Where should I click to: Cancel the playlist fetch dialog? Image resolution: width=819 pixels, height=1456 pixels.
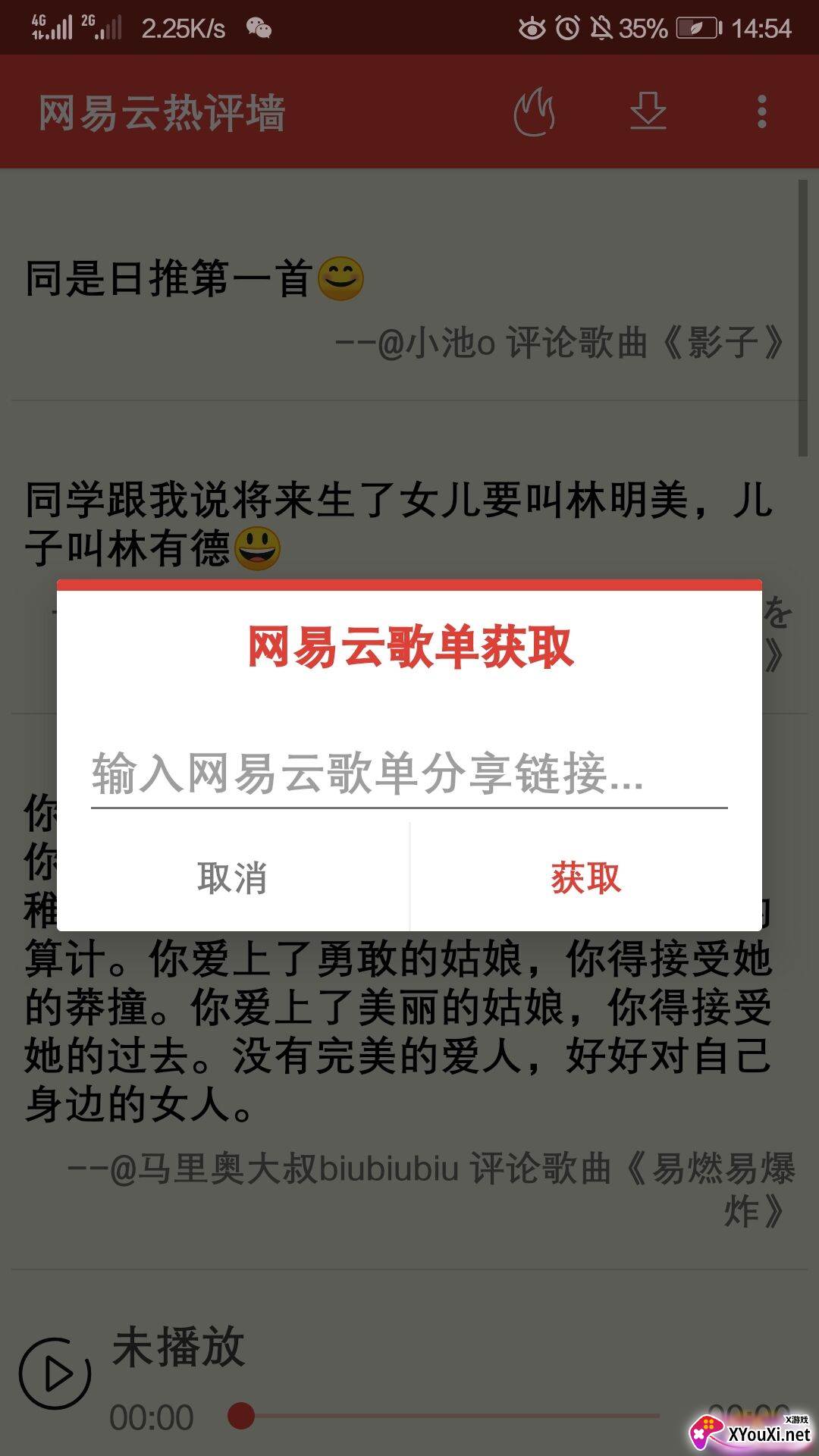point(232,878)
